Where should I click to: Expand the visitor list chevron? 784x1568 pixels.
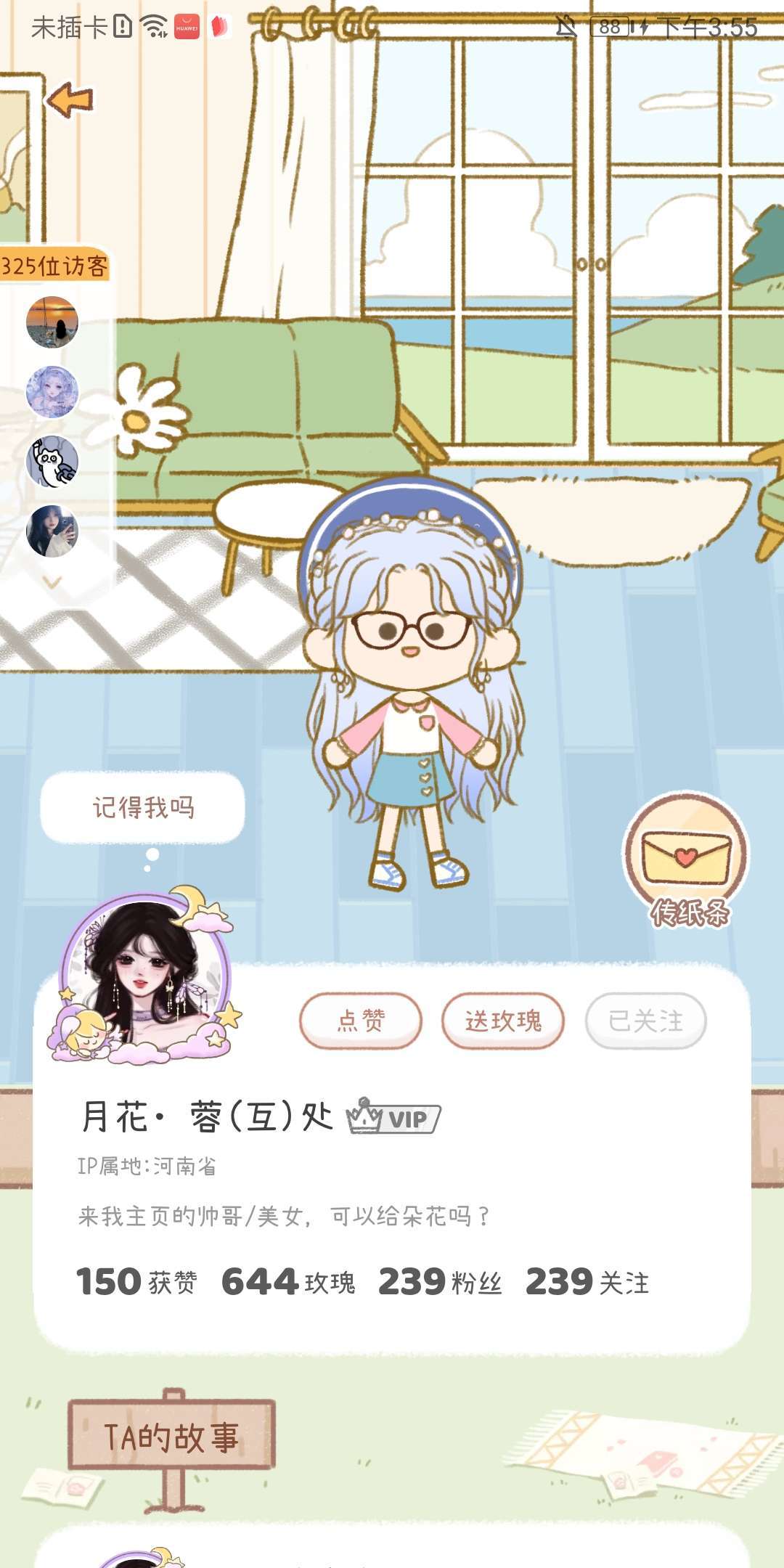tap(52, 581)
